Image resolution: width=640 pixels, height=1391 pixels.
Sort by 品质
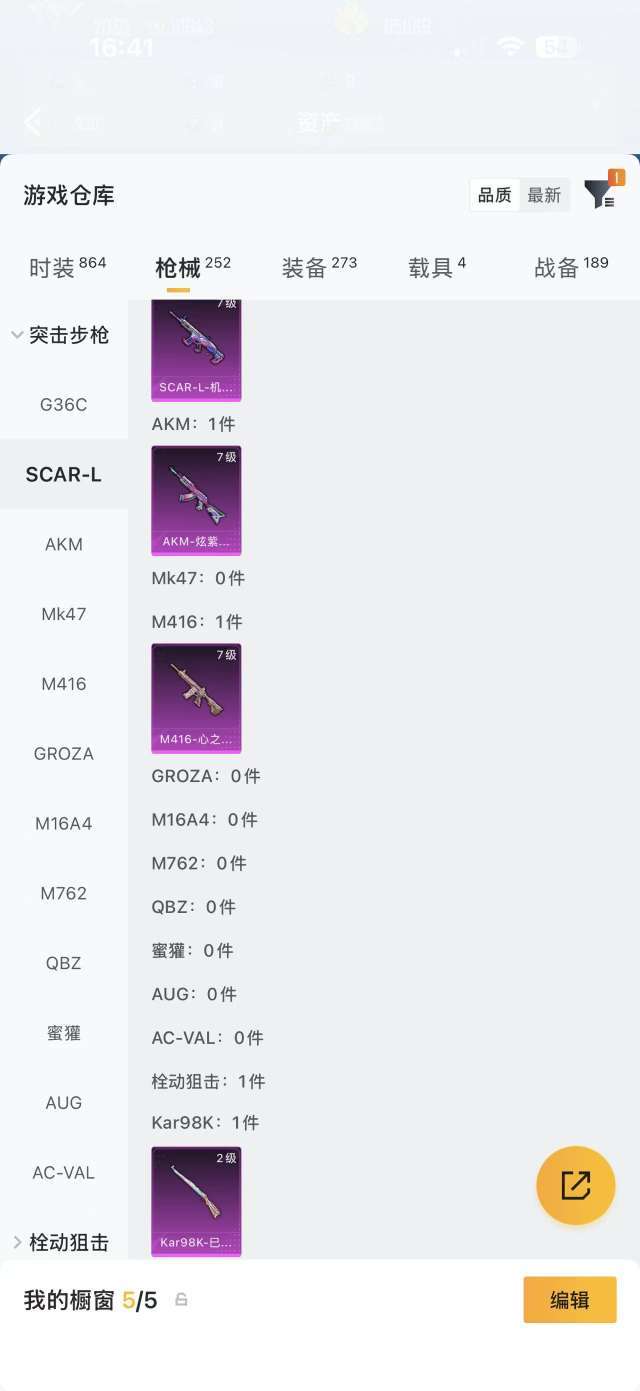pyautogui.click(x=494, y=195)
